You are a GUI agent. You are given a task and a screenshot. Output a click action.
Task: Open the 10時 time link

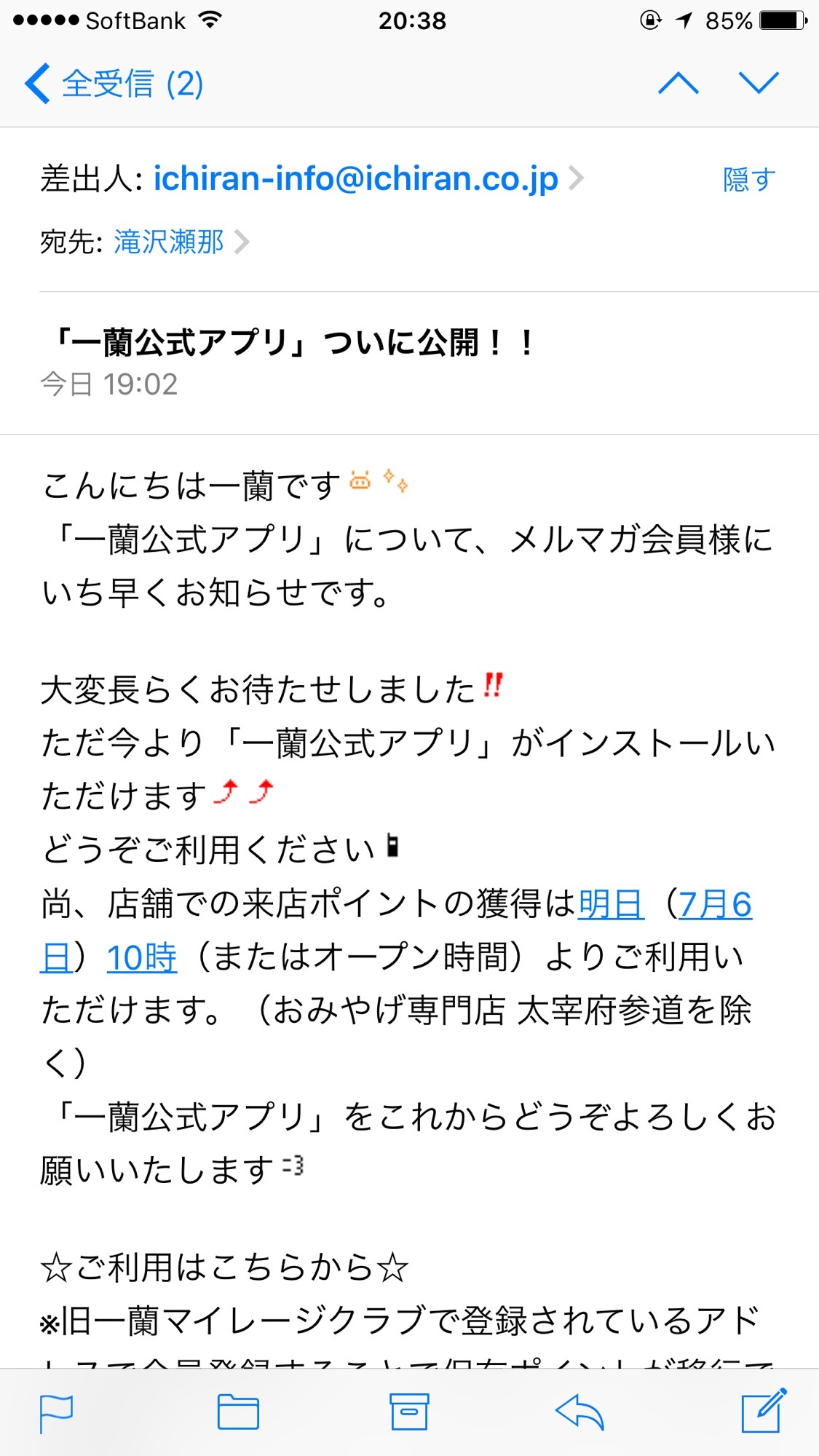(141, 957)
